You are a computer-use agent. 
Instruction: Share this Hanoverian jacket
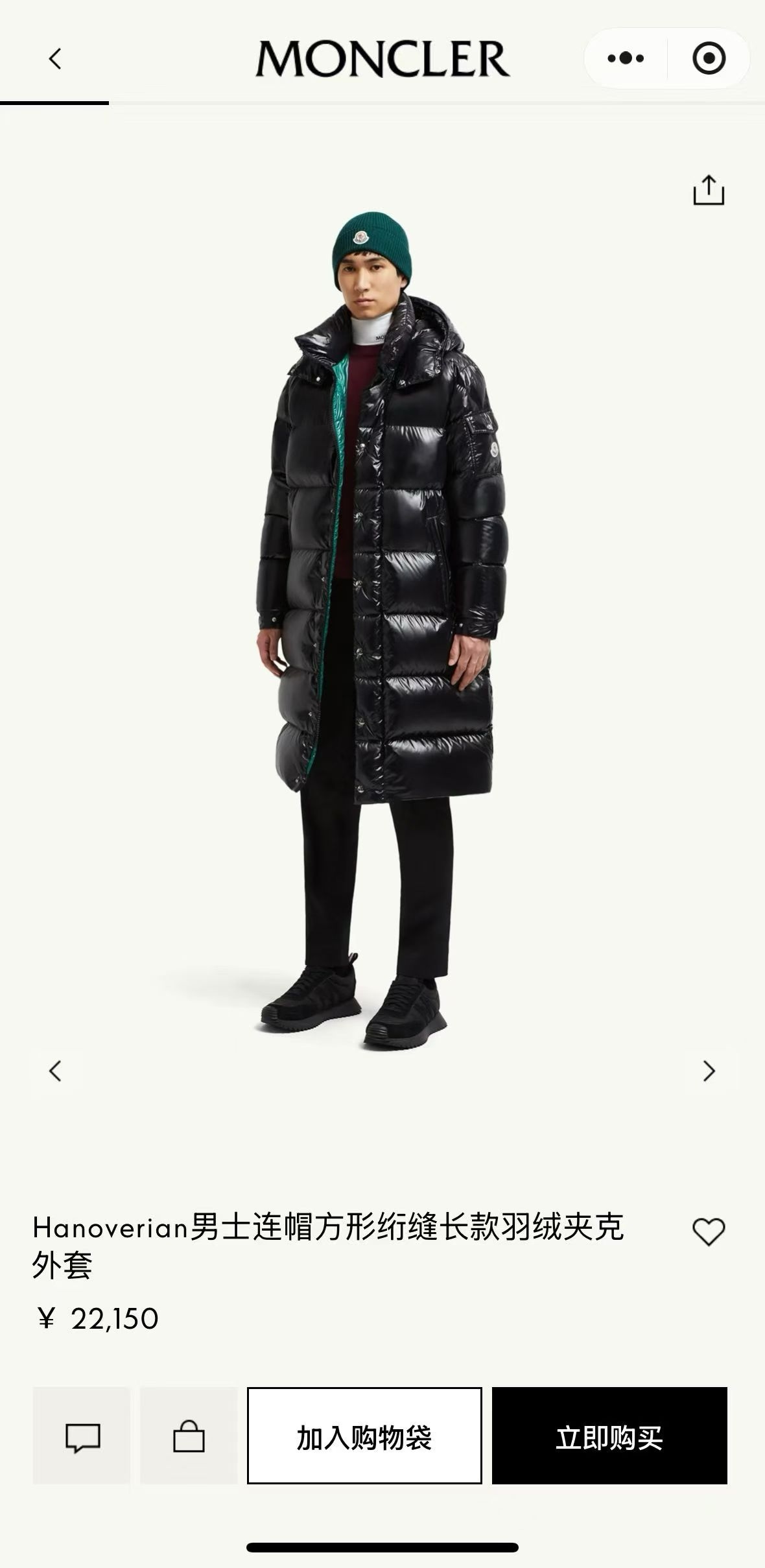(x=709, y=191)
